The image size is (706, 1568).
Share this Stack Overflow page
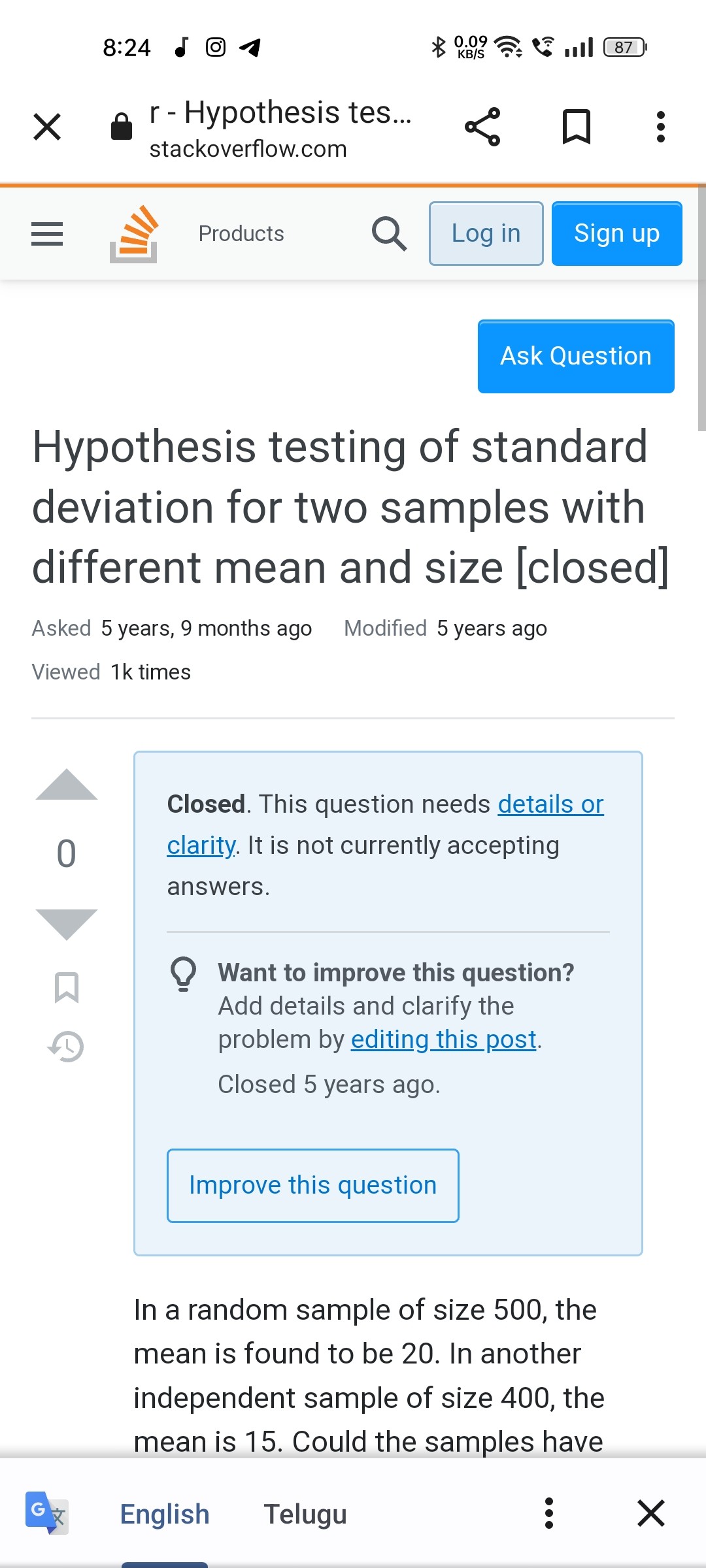pos(482,127)
